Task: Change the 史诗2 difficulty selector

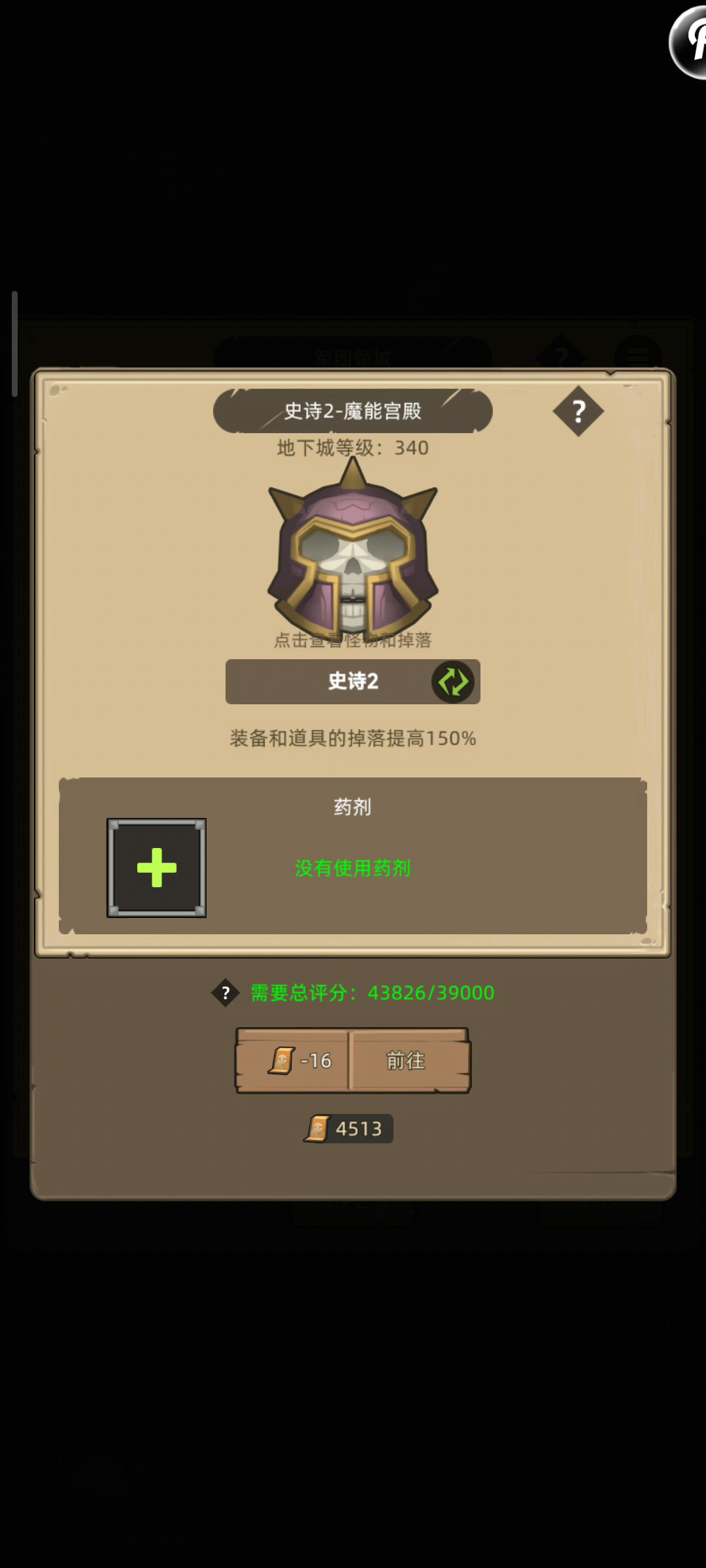Action: point(452,681)
